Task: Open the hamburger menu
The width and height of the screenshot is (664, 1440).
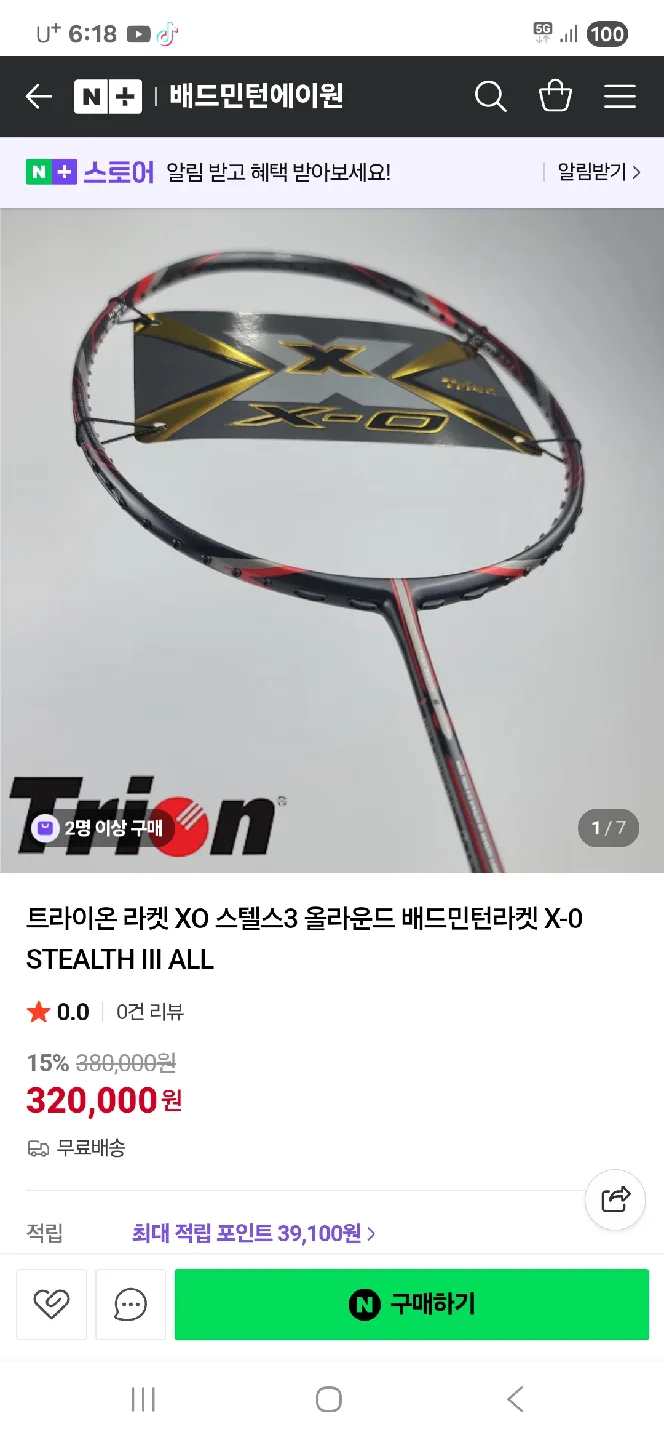Action: (x=620, y=96)
